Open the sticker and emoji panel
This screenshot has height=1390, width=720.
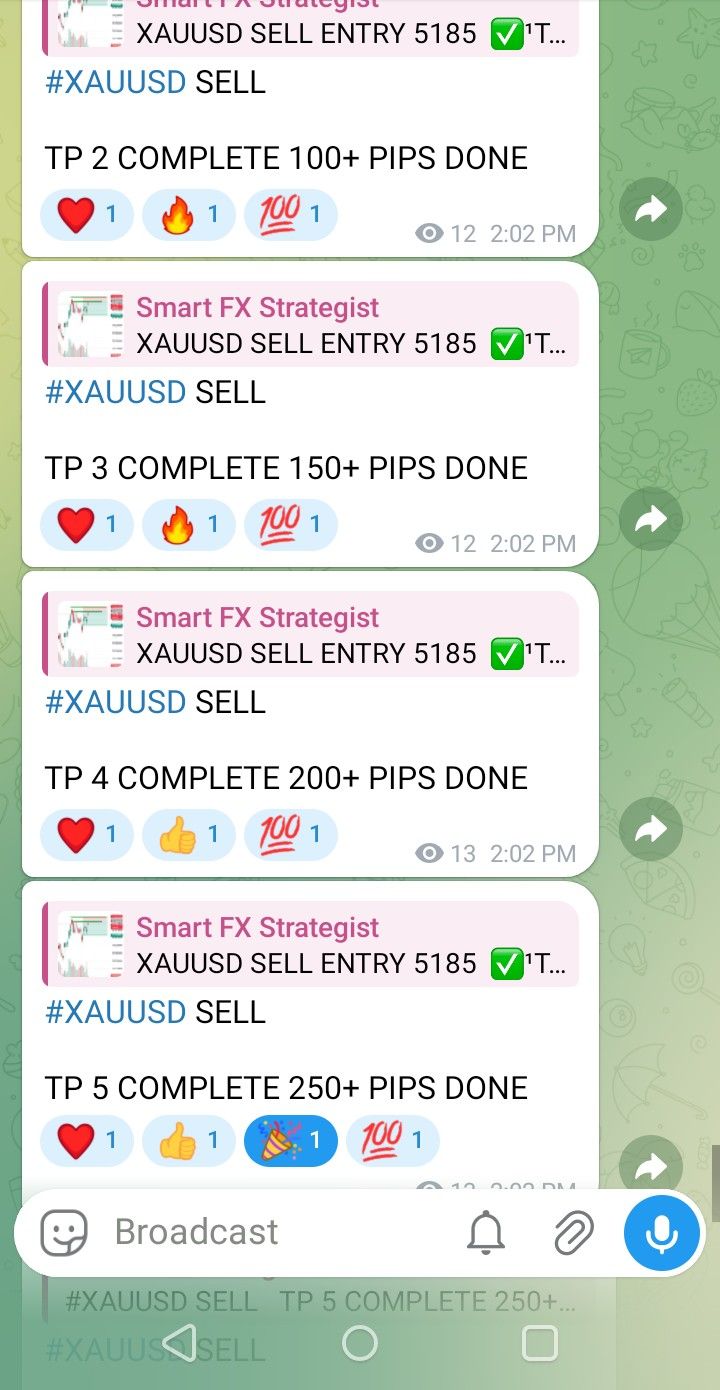pos(64,1232)
